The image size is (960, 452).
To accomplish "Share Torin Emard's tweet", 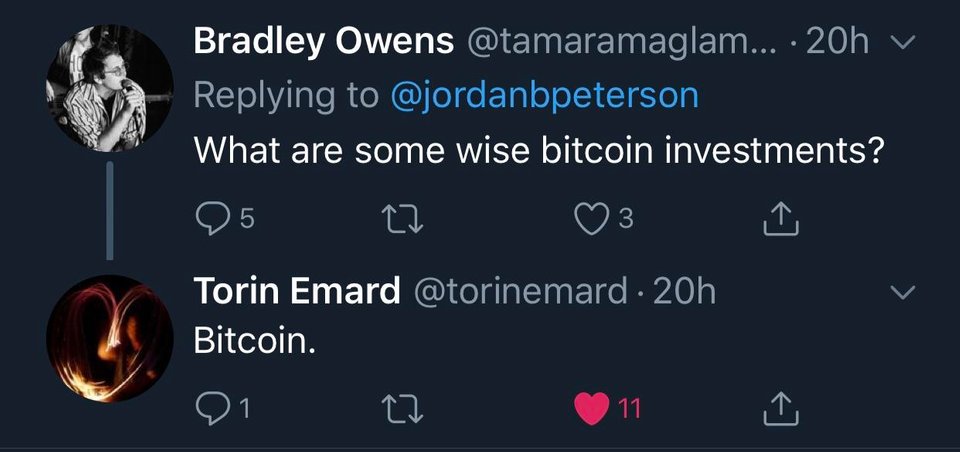I will tap(781, 409).
